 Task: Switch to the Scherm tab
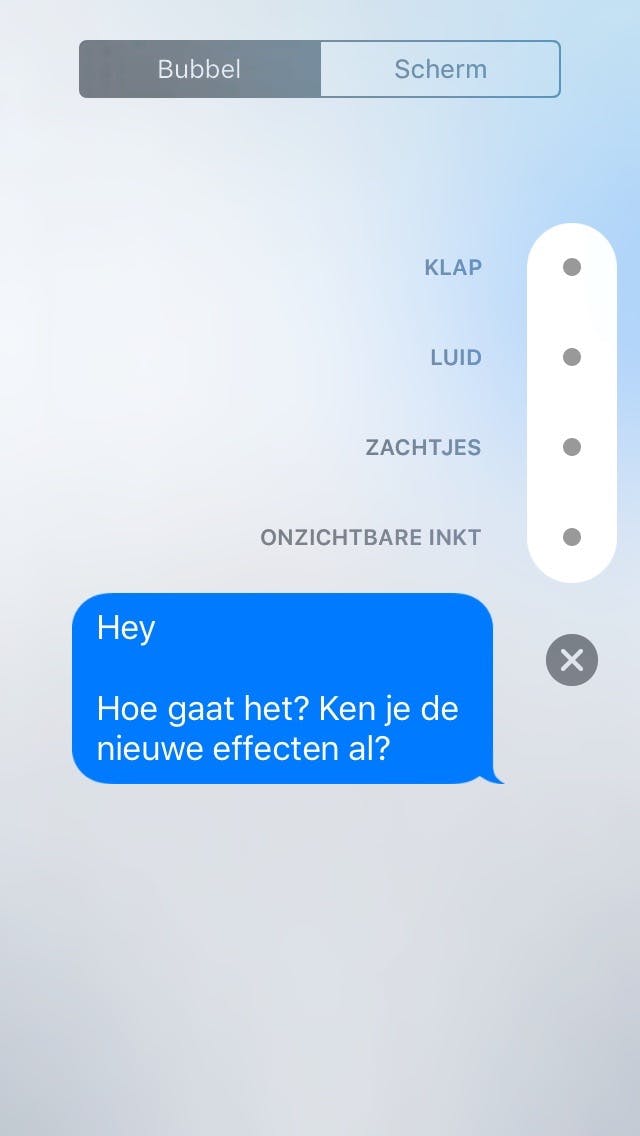[x=440, y=69]
